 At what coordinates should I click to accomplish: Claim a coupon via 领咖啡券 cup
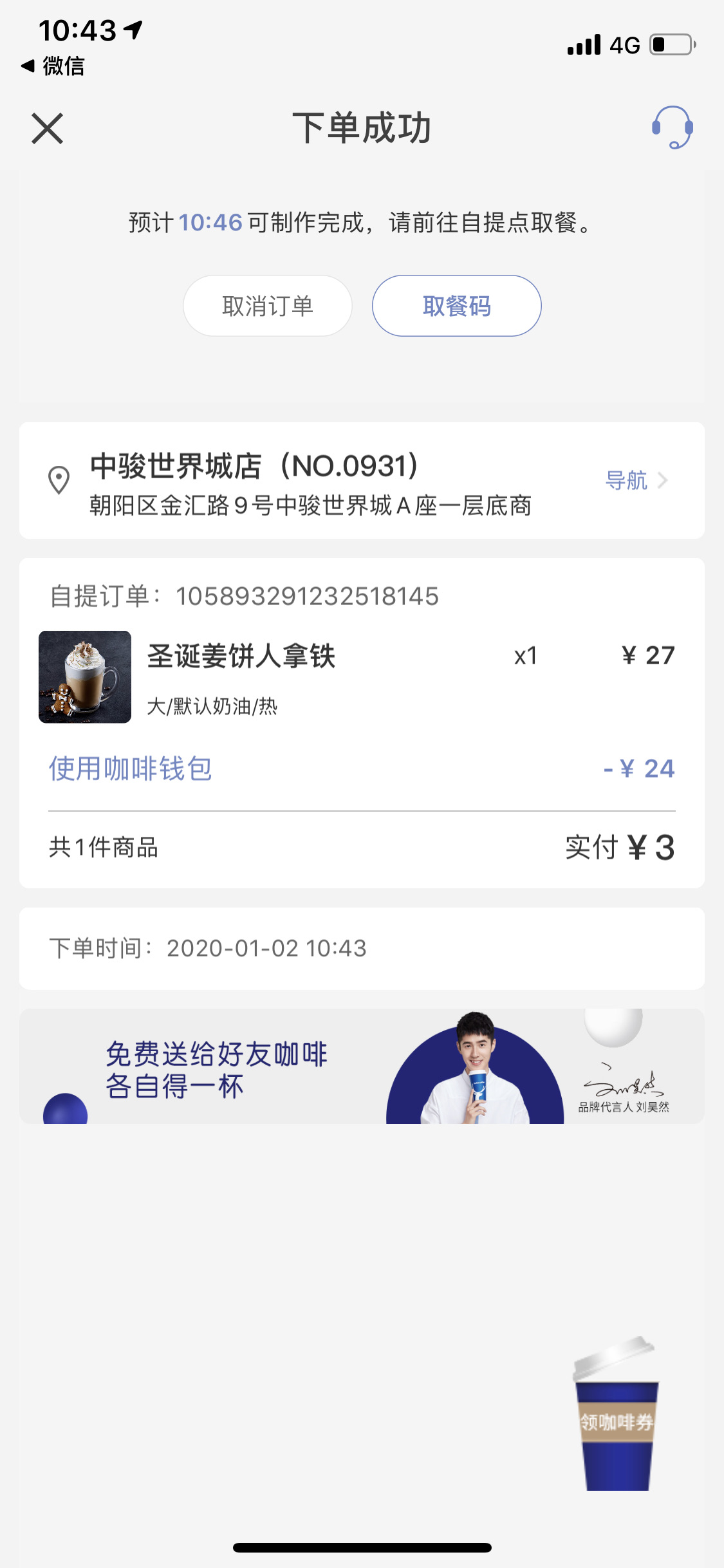click(617, 1419)
